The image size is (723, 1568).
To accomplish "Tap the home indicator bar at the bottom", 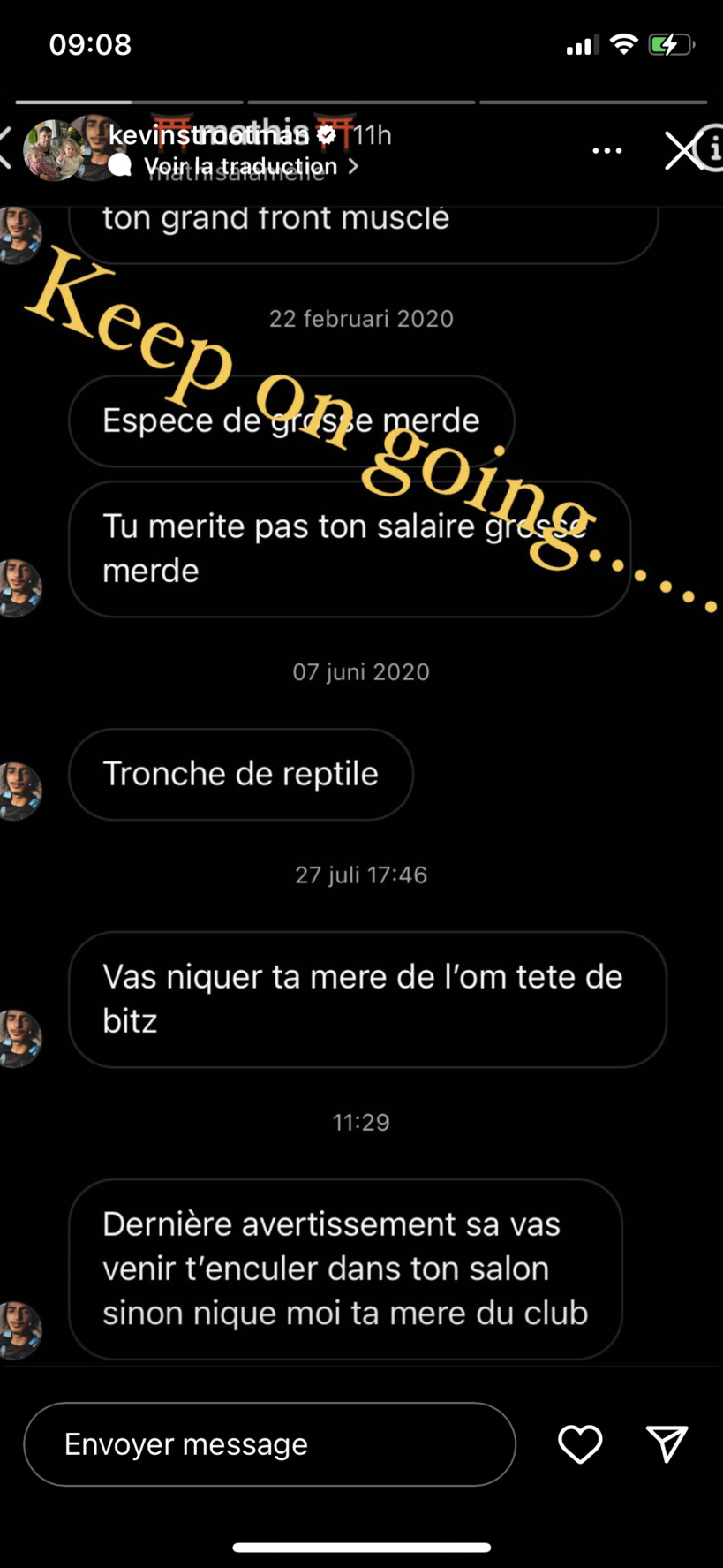I will click(x=361, y=1541).
